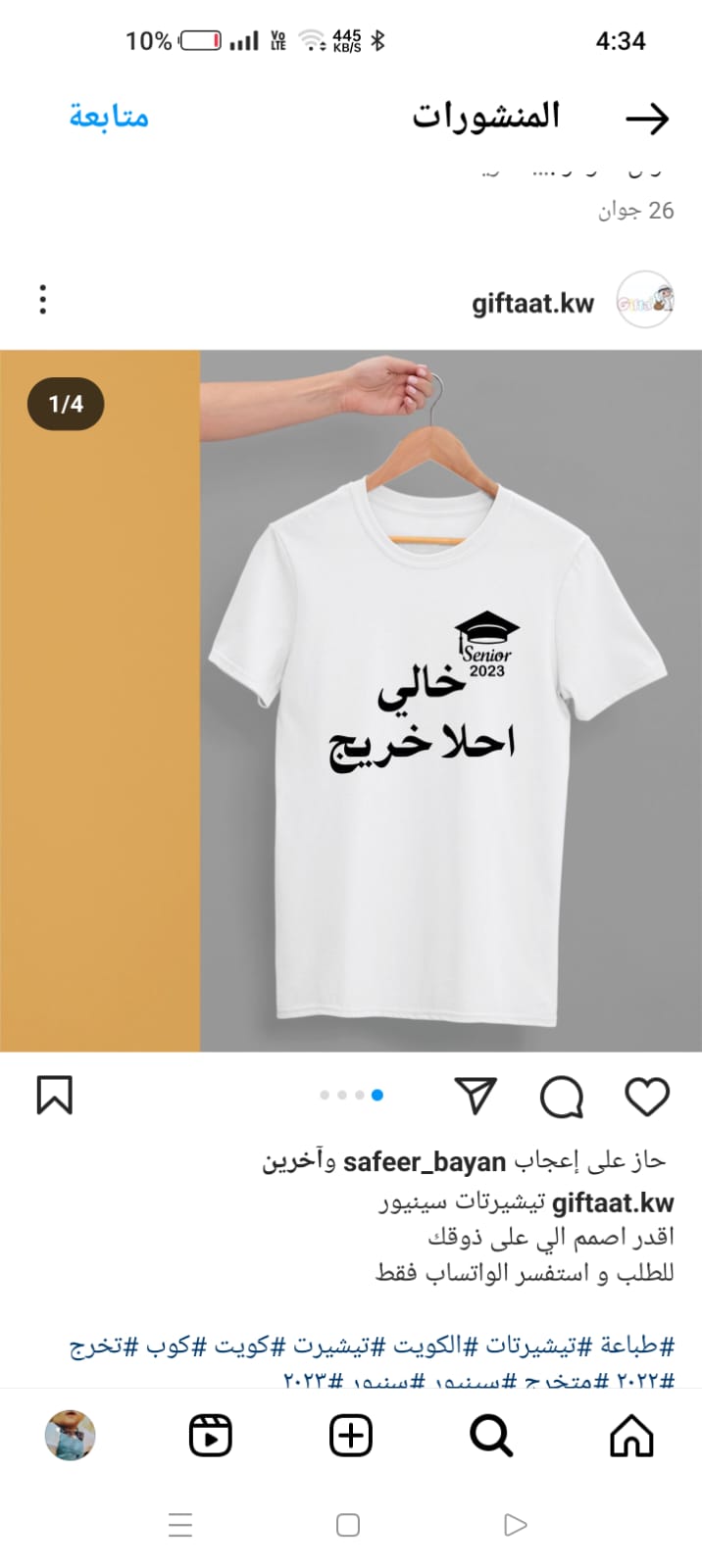Open the Search tab
The height and width of the screenshot is (1568, 702).
(x=491, y=1436)
